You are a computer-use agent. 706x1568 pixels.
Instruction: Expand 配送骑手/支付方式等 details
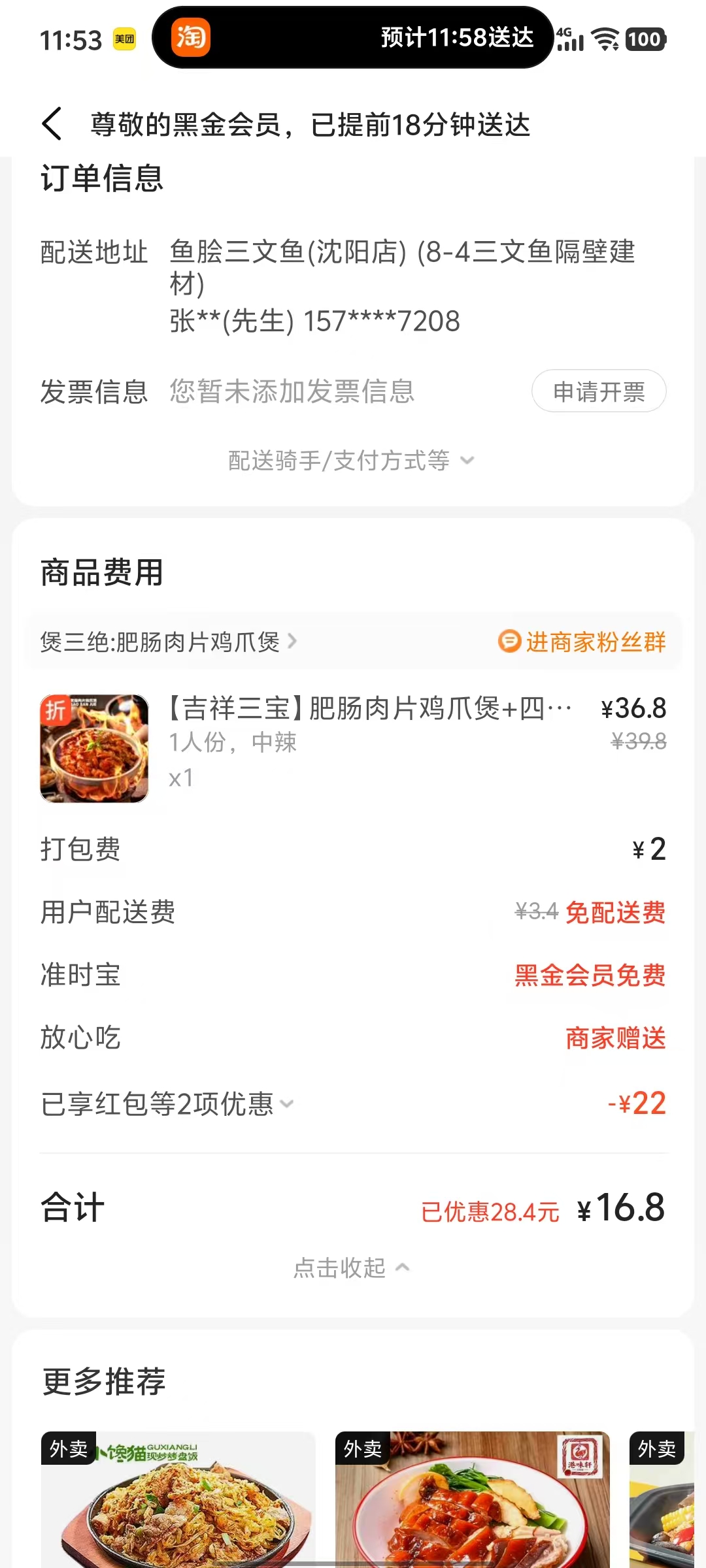coord(351,461)
